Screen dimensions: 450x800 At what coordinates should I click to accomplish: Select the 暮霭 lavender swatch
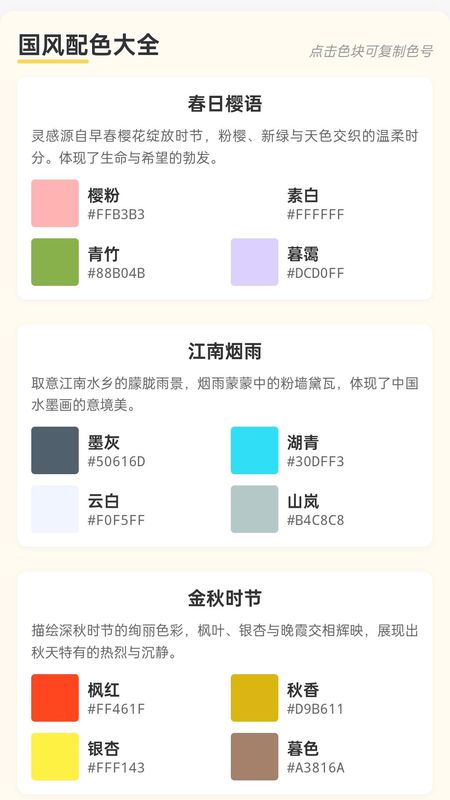pos(255,262)
